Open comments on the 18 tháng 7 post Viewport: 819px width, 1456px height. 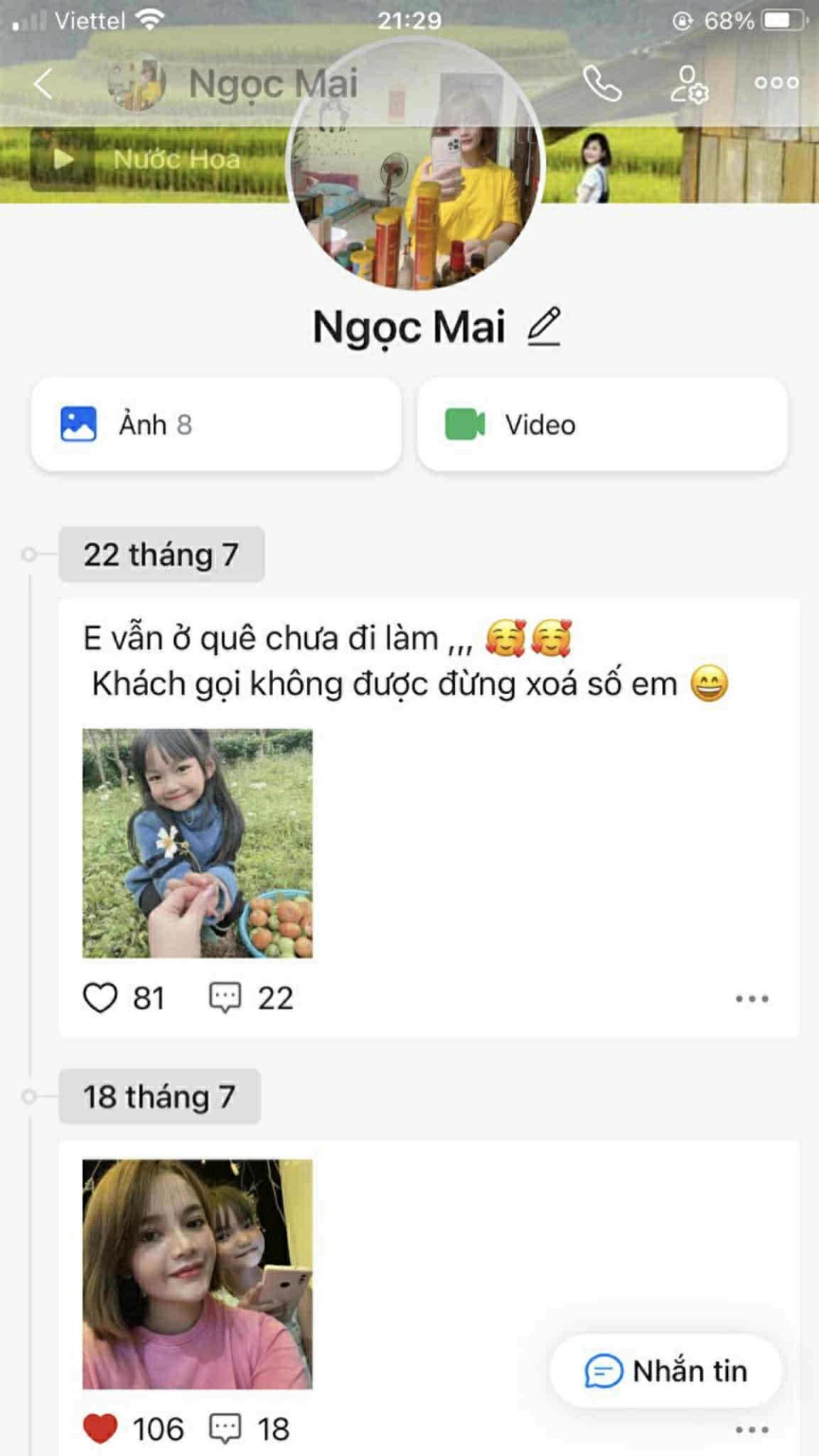(225, 1428)
